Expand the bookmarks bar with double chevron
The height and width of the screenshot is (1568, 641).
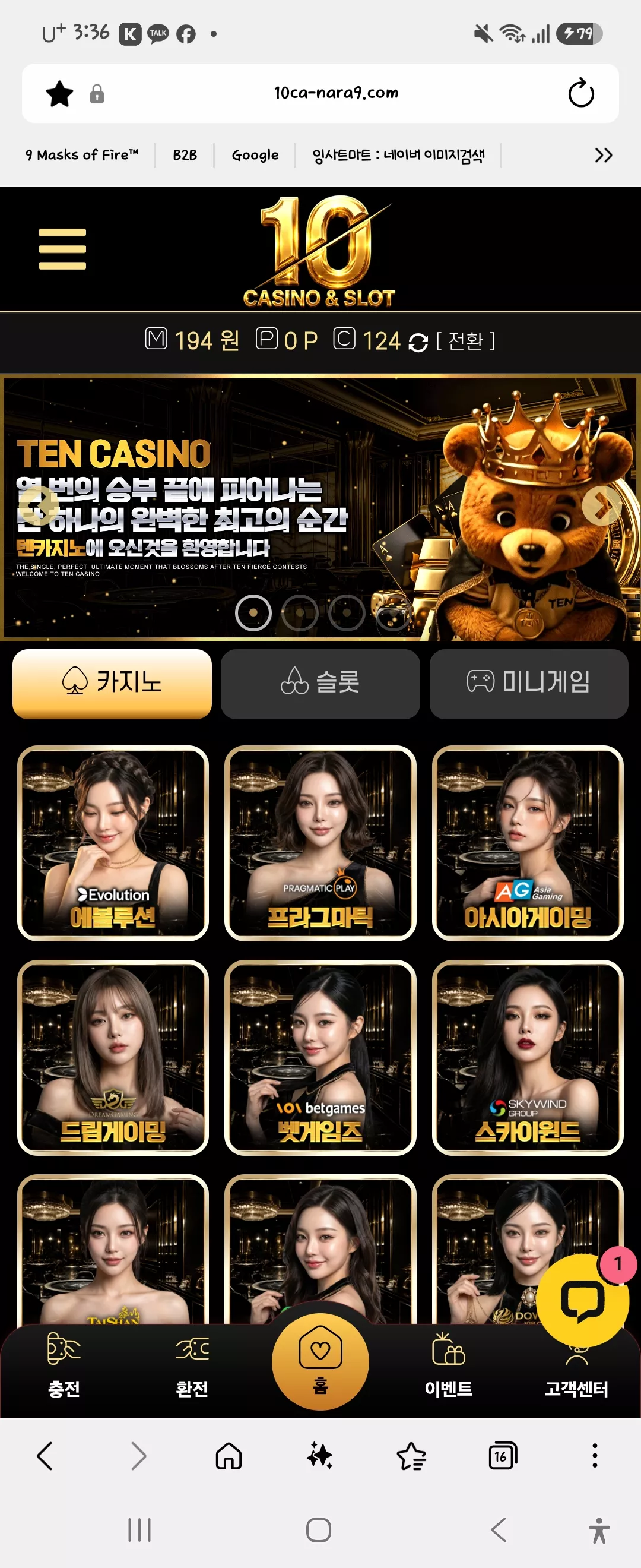coord(603,155)
